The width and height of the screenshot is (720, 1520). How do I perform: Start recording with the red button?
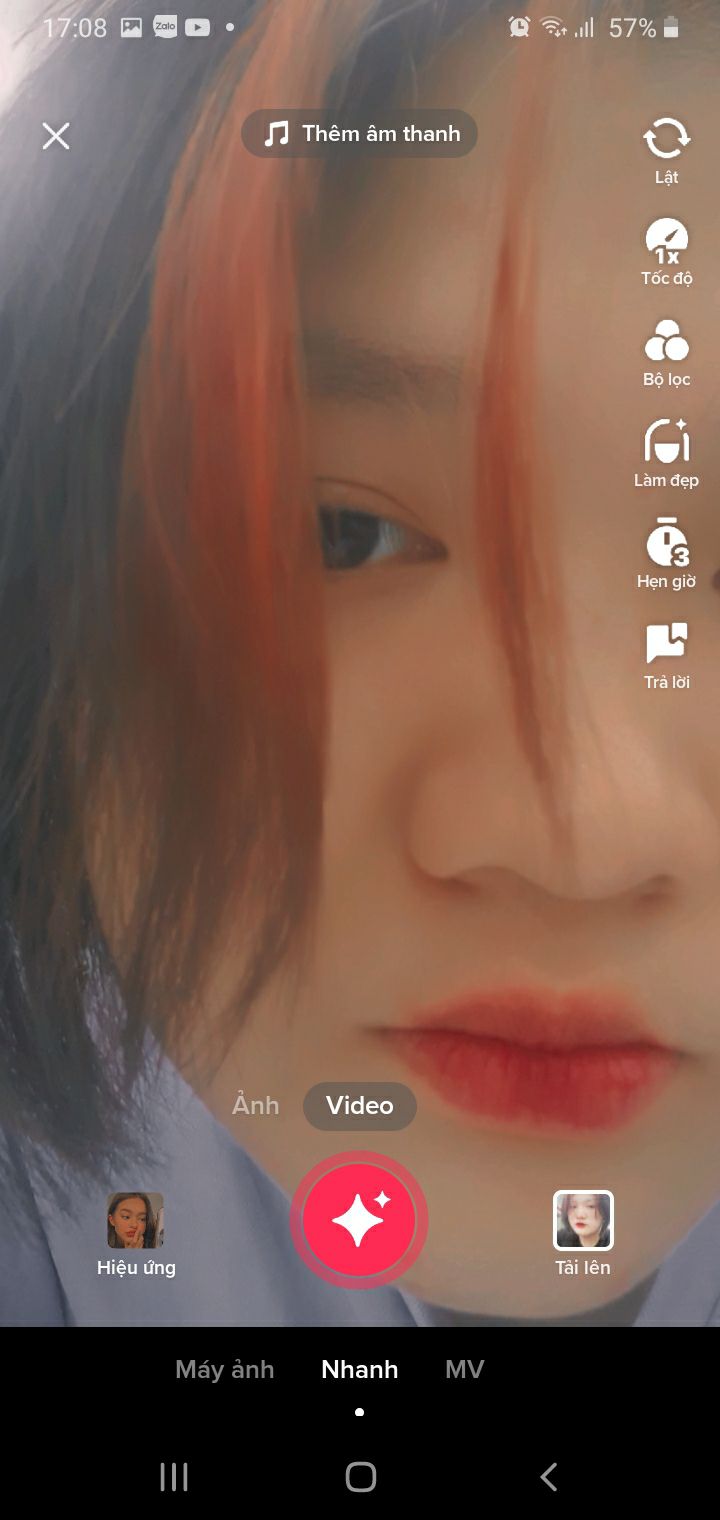[x=360, y=1220]
